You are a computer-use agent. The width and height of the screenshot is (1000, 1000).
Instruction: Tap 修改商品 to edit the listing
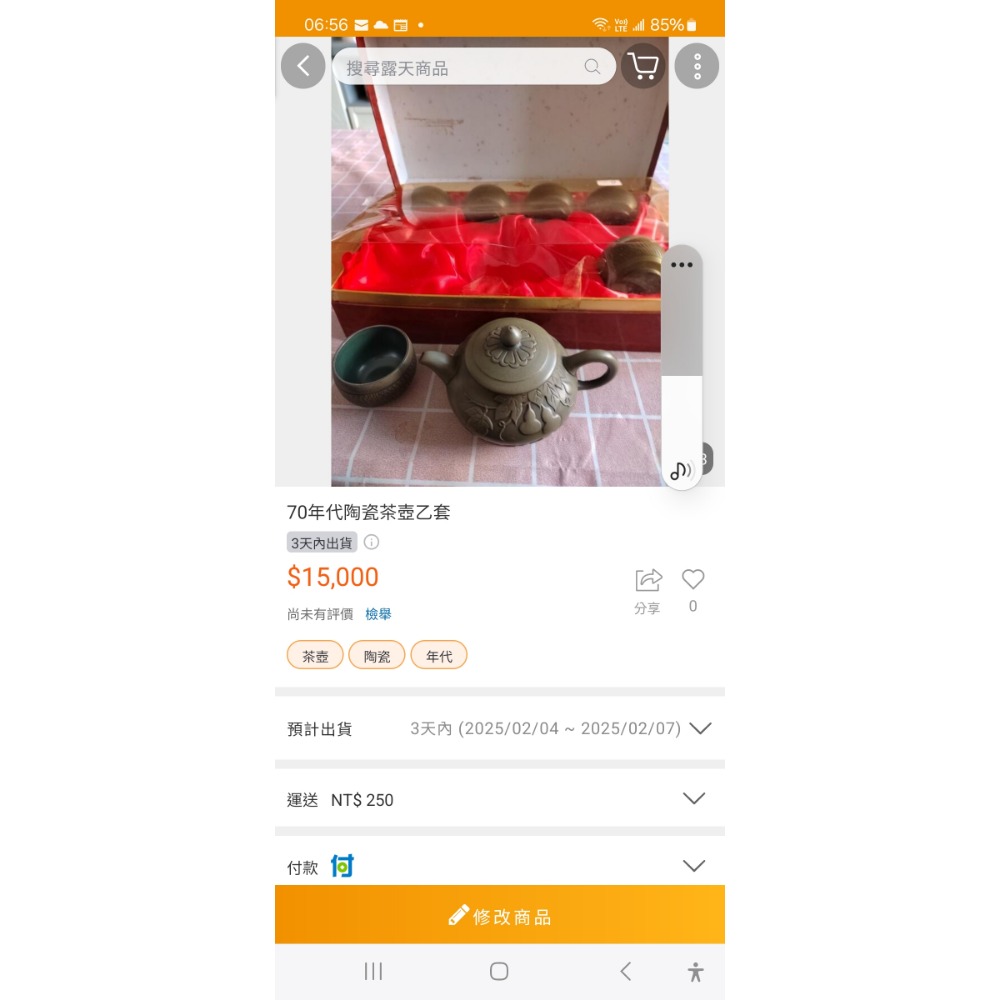(499, 915)
